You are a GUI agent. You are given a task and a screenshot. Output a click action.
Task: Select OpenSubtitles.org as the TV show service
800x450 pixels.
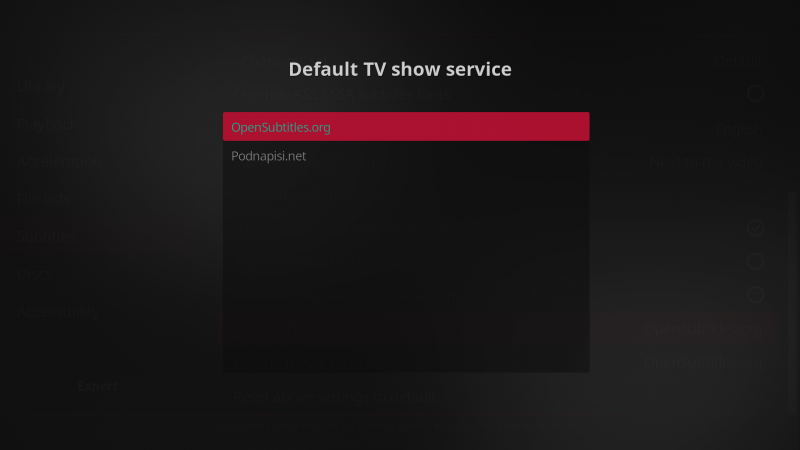[x=405, y=127]
